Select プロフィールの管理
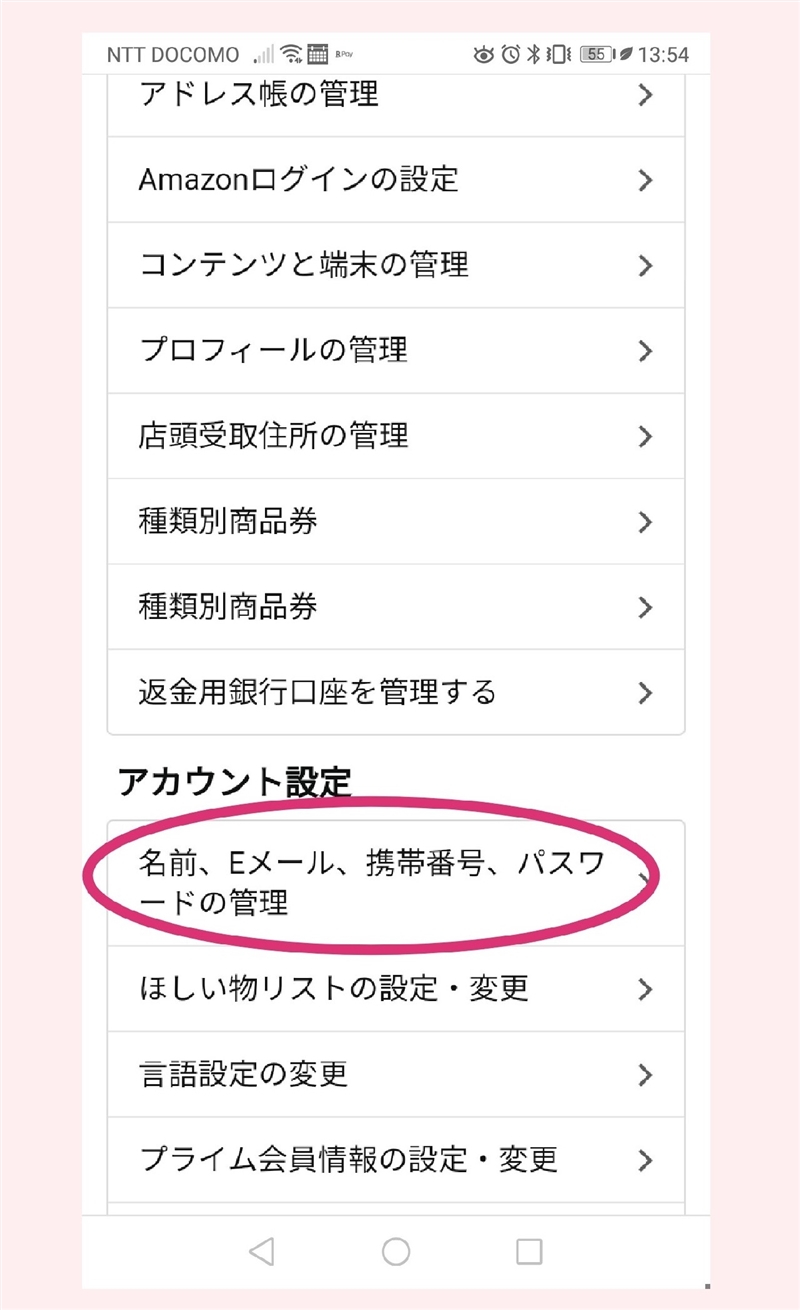 396,351
